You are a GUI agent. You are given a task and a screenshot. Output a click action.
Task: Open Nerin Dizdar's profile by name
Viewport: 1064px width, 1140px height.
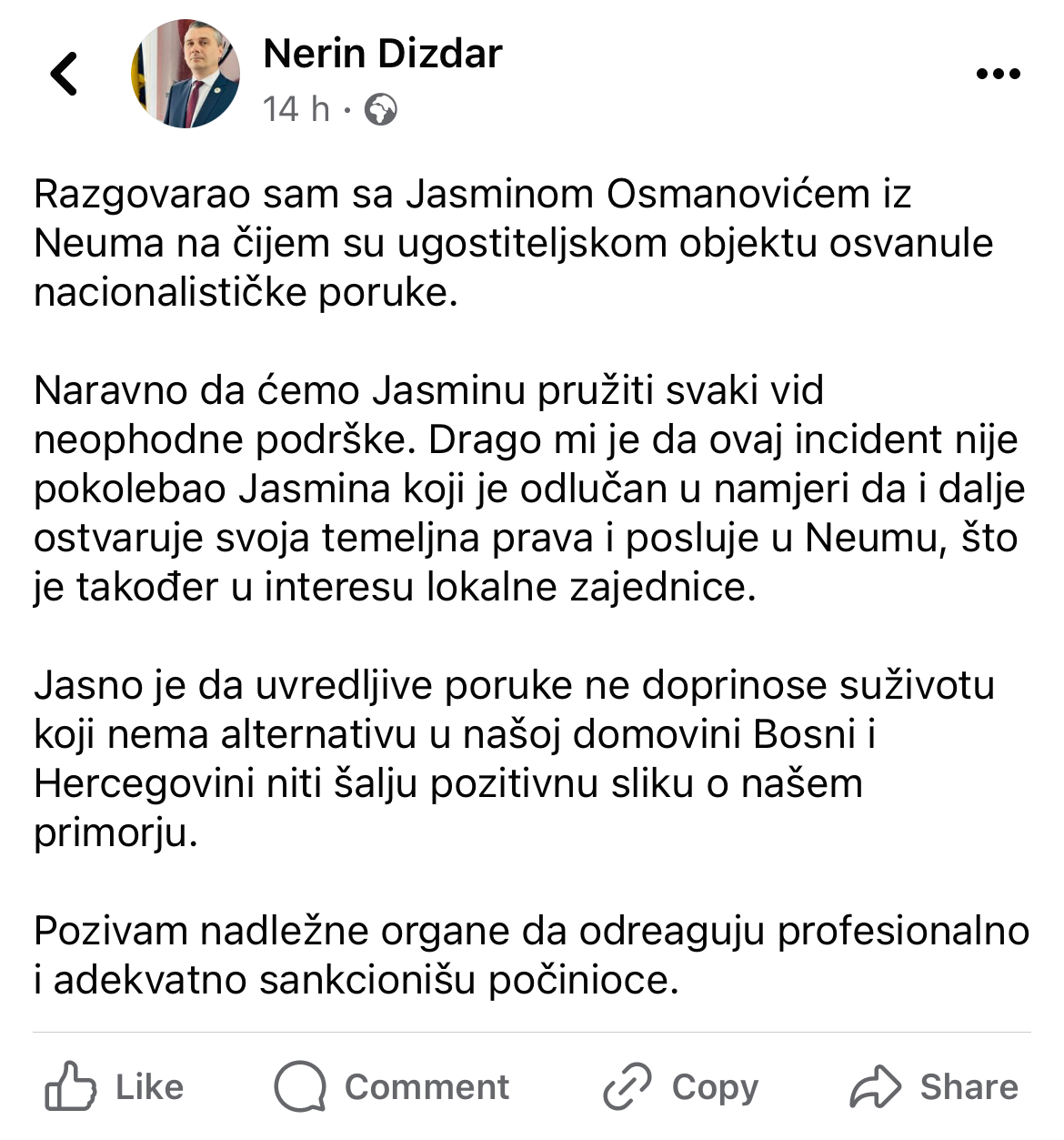point(382,54)
